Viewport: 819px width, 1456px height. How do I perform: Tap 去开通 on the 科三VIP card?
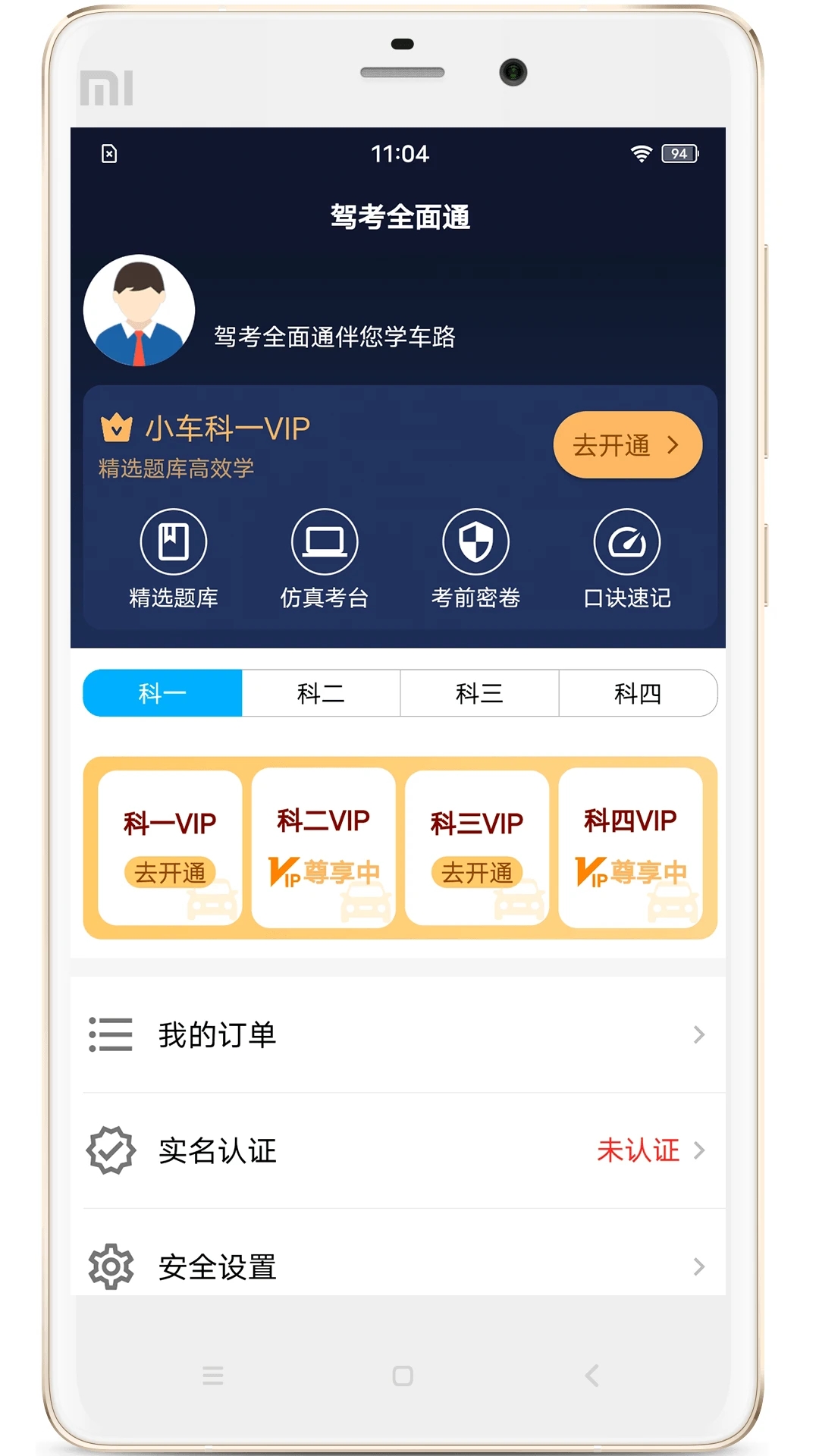(x=477, y=872)
